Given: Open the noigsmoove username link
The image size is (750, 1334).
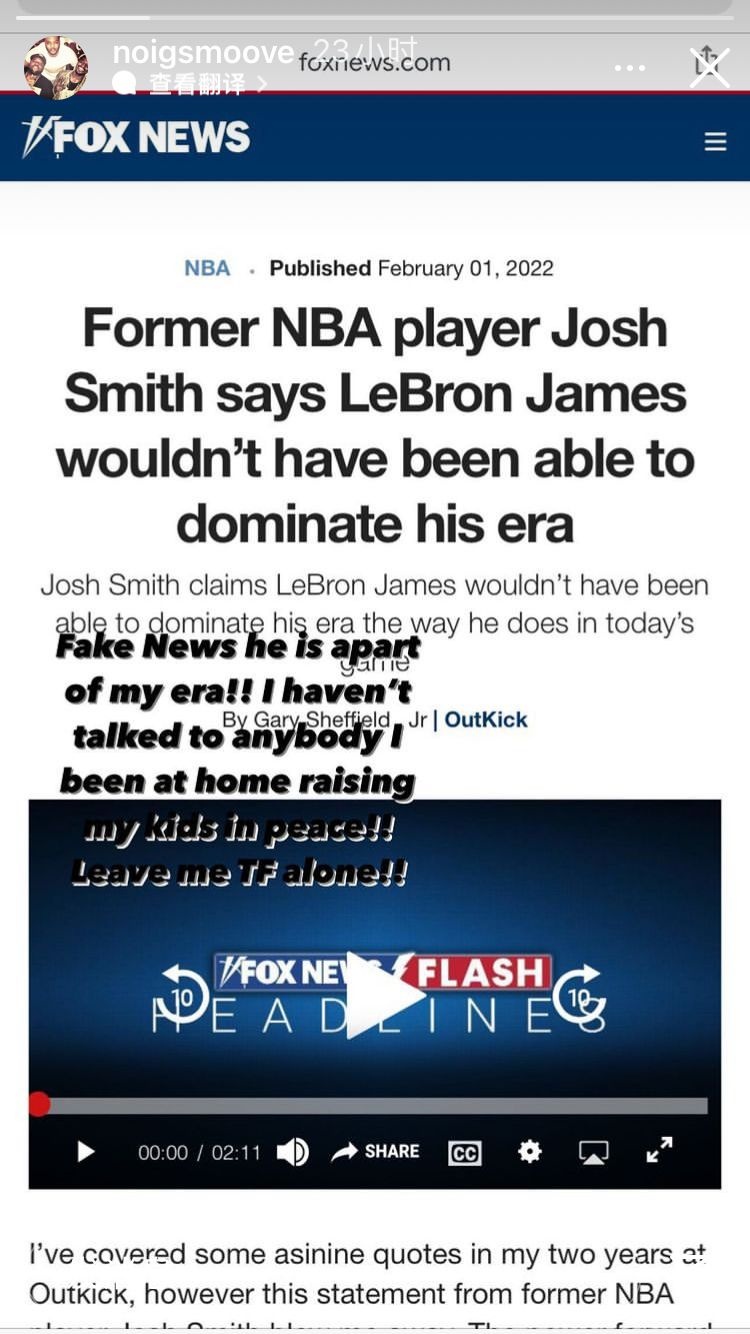Looking at the screenshot, I should (202, 52).
